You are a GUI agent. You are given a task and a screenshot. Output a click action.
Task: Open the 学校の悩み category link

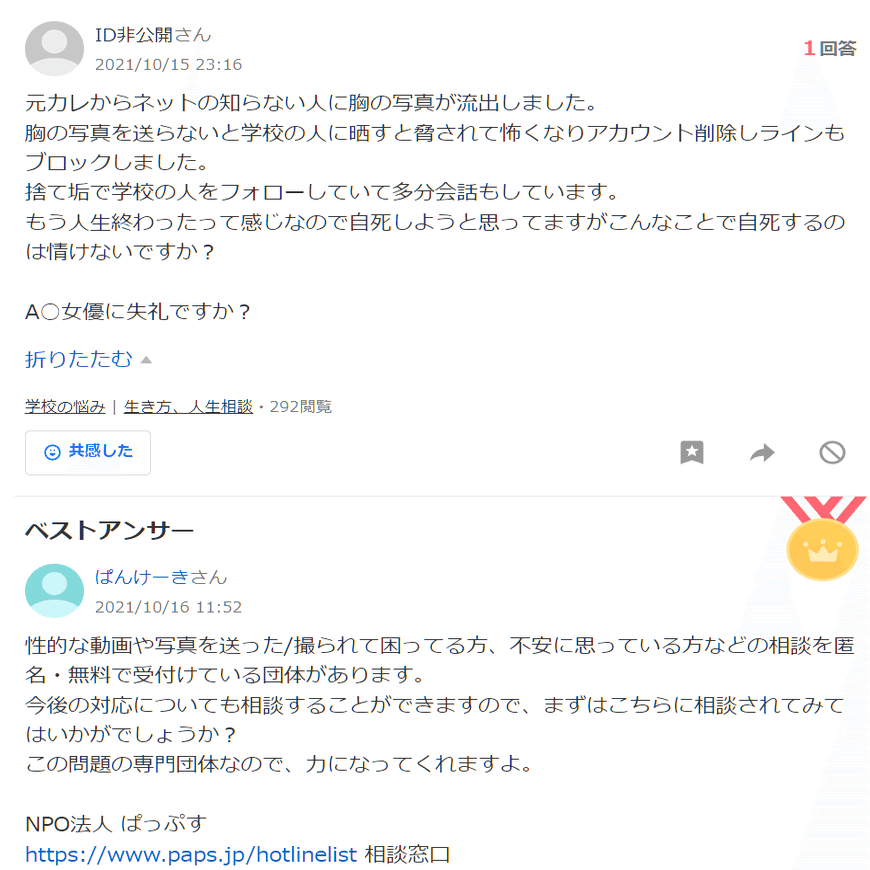(65, 407)
